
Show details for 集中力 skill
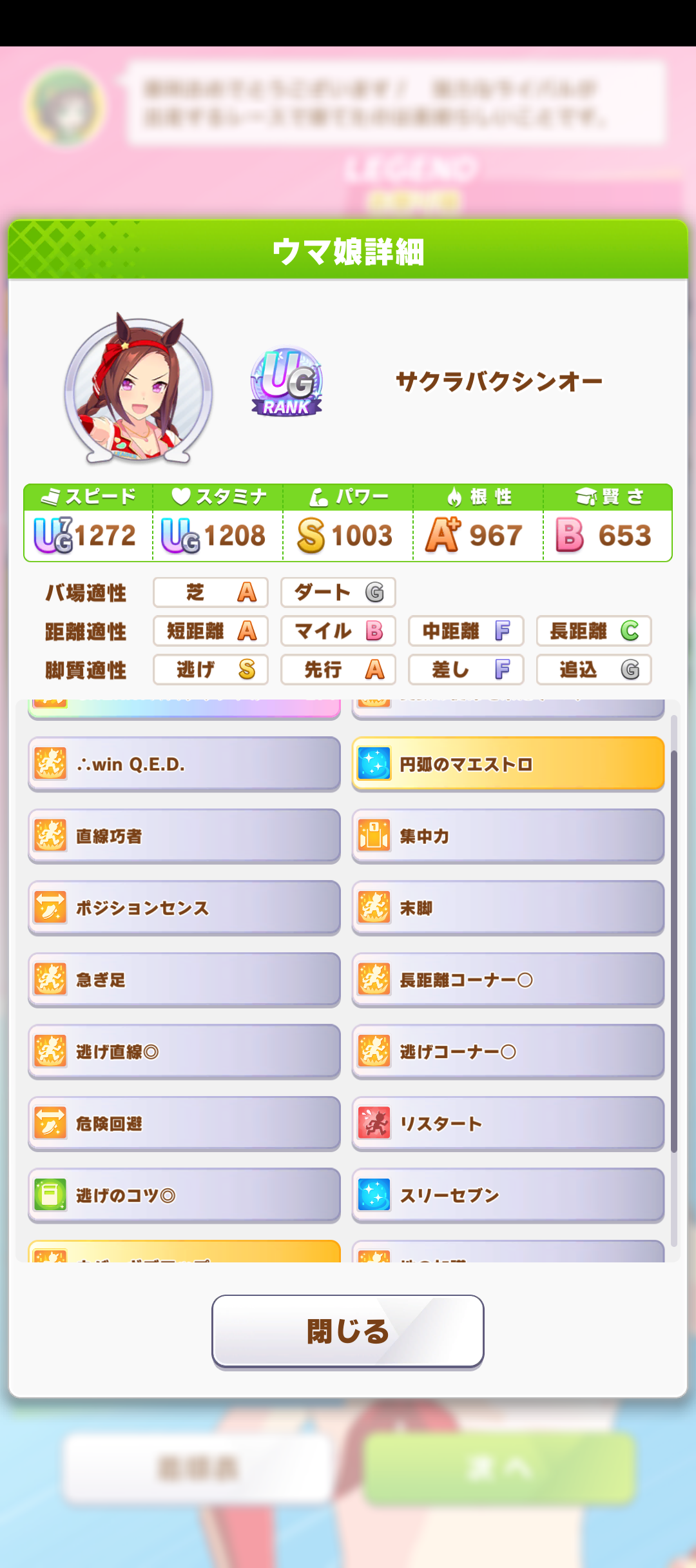click(x=508, y=836)
